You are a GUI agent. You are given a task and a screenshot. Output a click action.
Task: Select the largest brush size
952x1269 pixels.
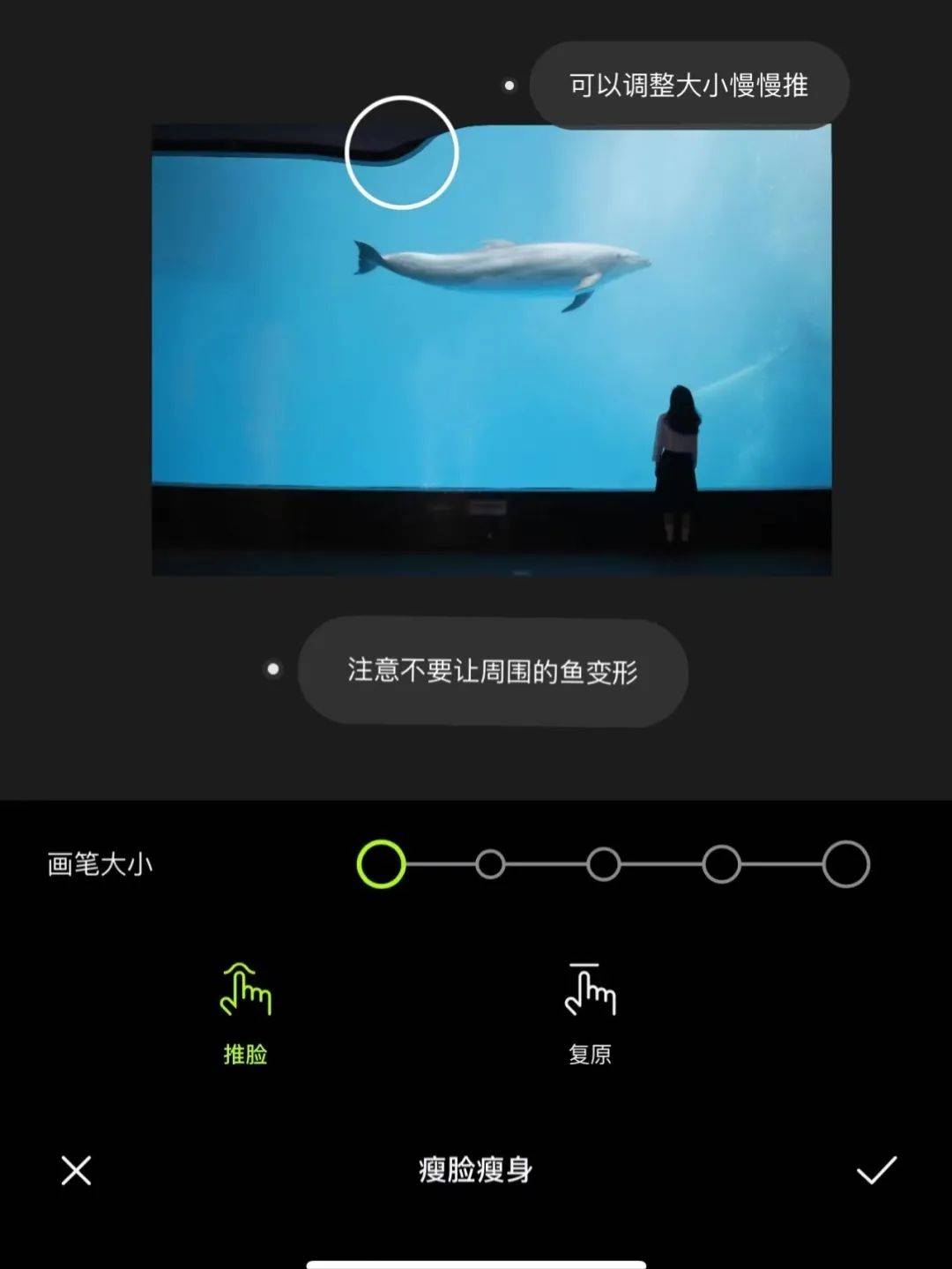[845, 864]
